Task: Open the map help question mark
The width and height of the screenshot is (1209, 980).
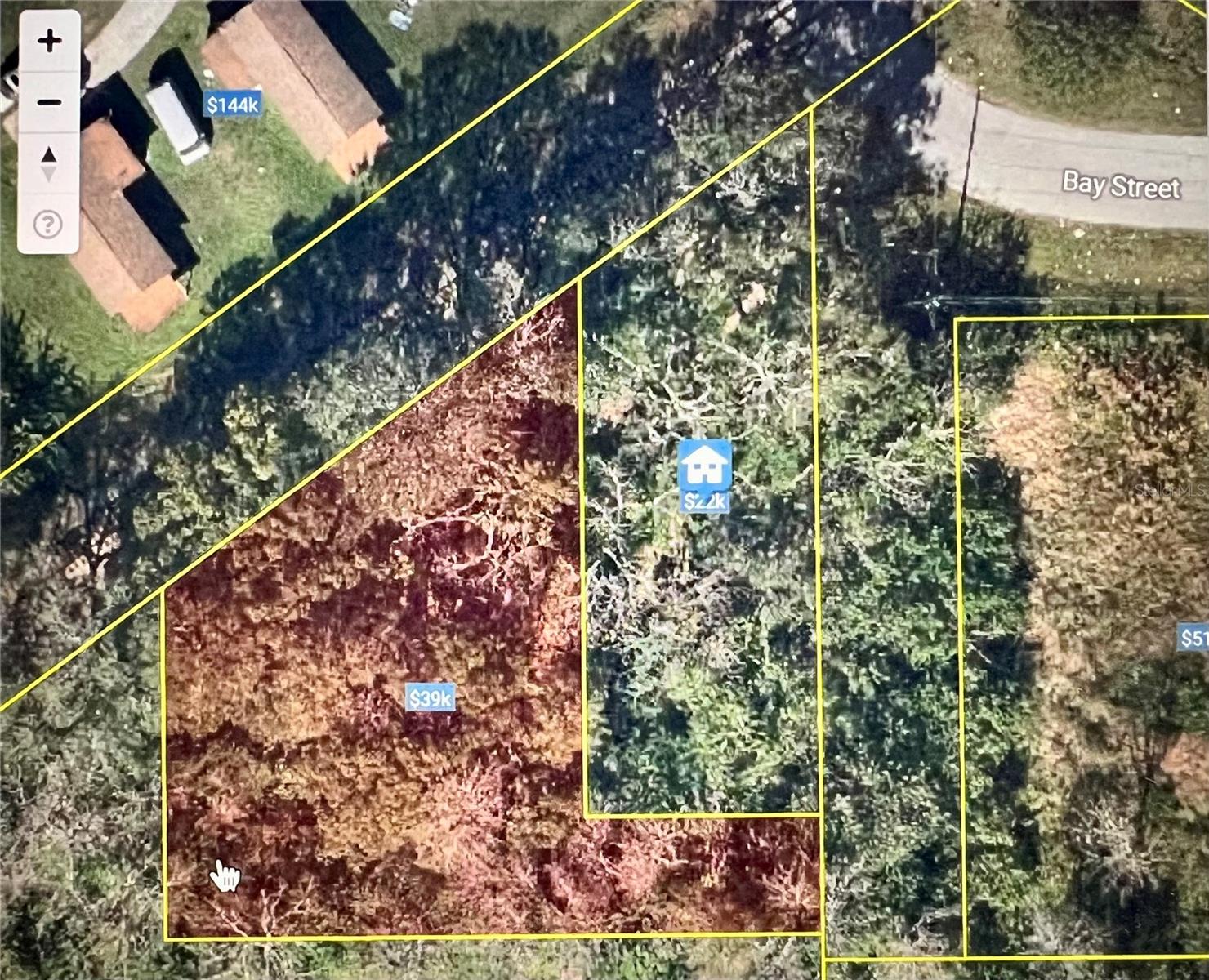Action: [49, 224]
